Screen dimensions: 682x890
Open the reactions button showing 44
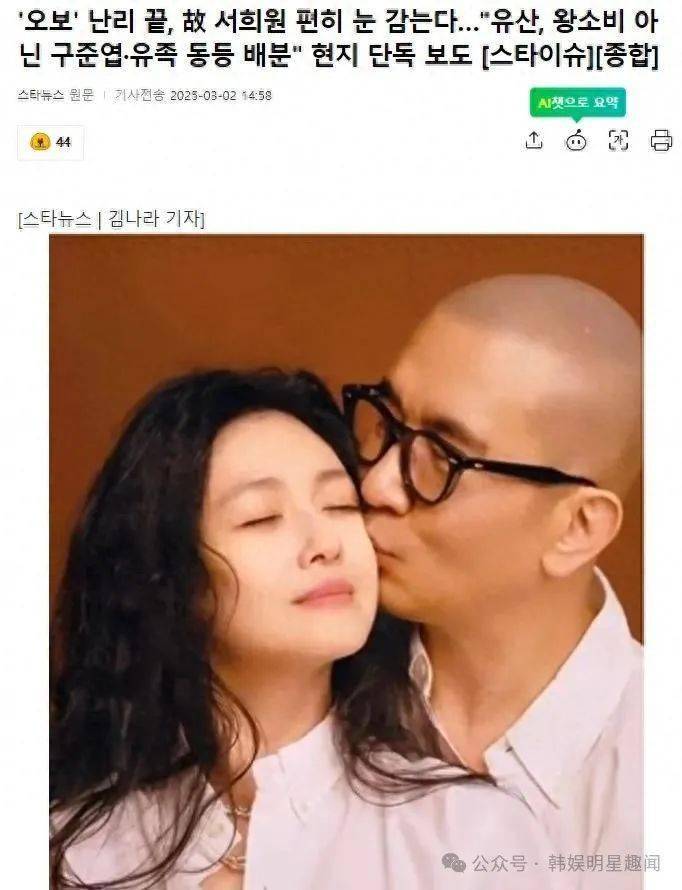(50, 142)
